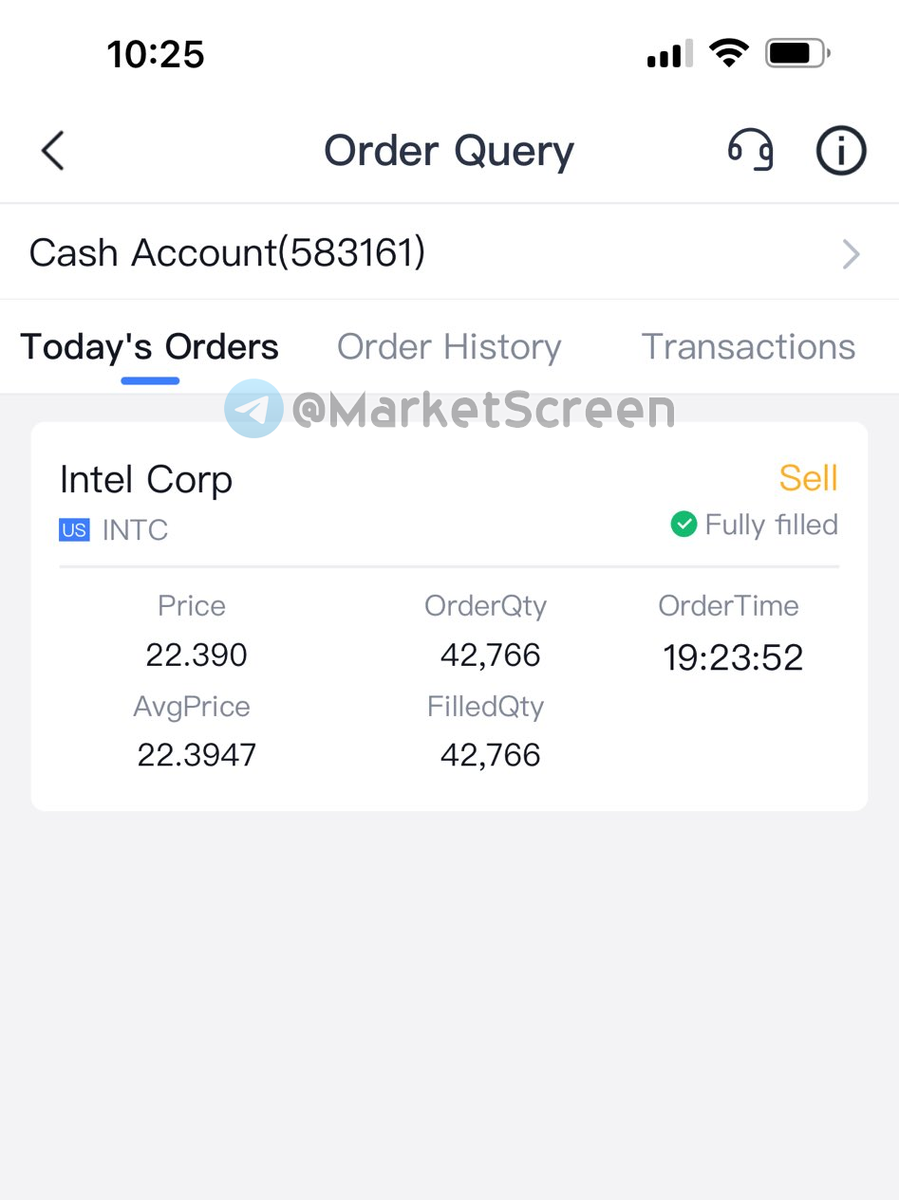Screen dimensions: 899x1200
Task: Contact customer service via headset icon
Action: 750,151
